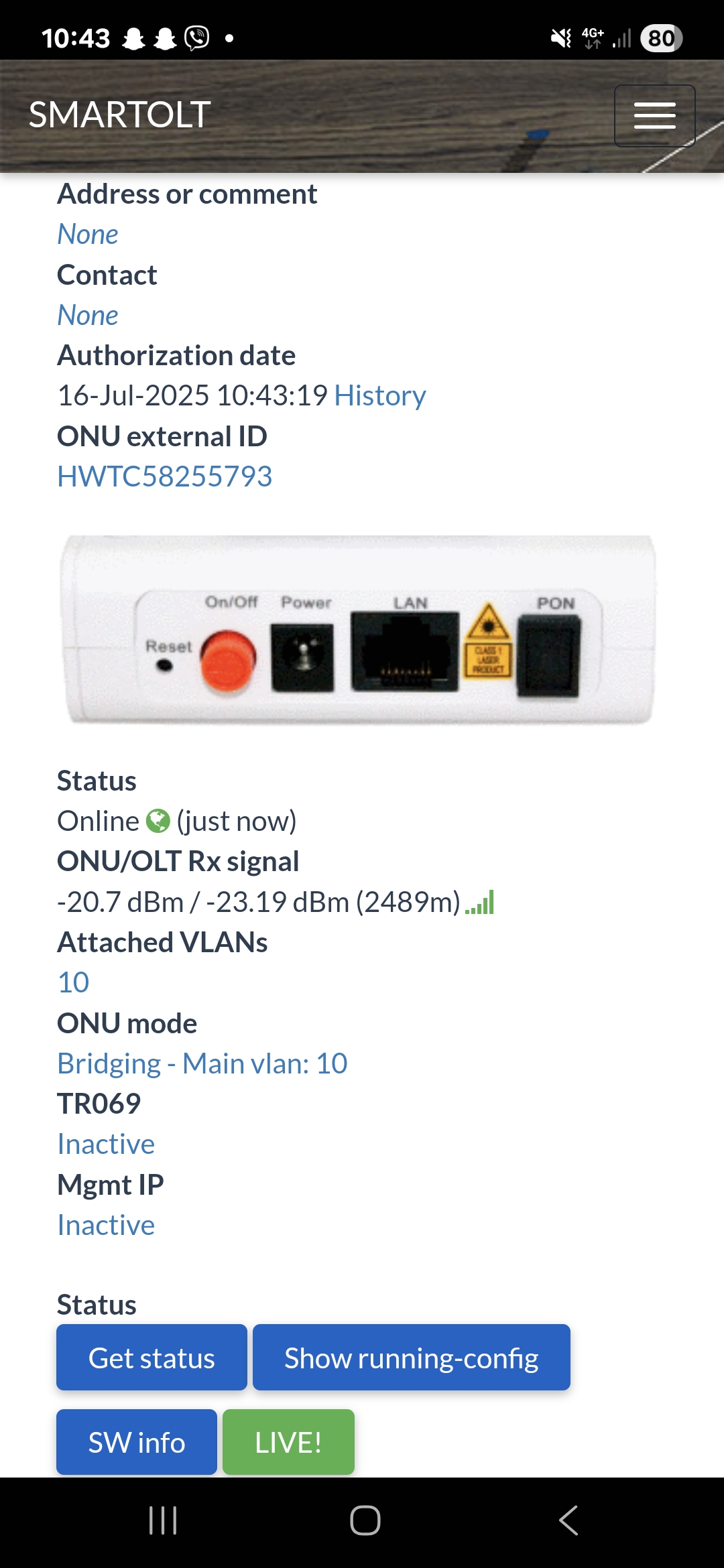
Task: Change ONU mode Bridging - Main vlan: 10
Action: [202, 1063]
